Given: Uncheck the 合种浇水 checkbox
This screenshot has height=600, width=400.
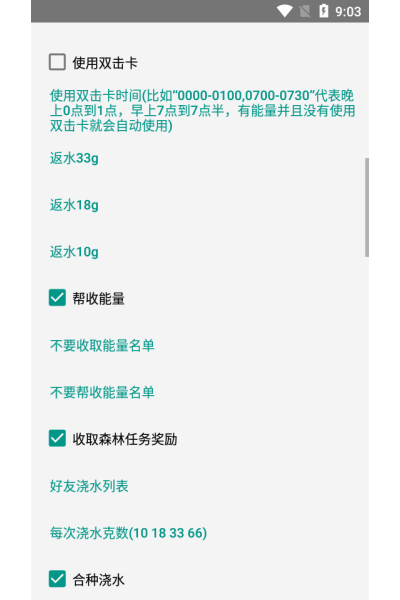Looking at the screenshot, I should (x=57, y=579).
